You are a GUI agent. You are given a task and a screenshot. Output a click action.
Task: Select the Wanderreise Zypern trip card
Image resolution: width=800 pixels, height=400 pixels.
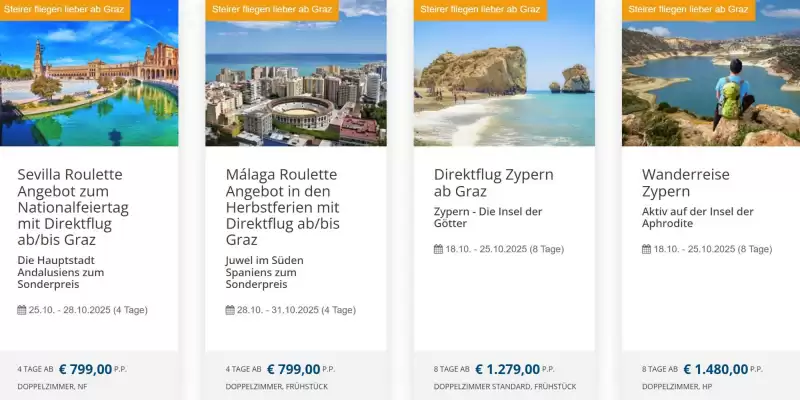click(x=686, y=182)
